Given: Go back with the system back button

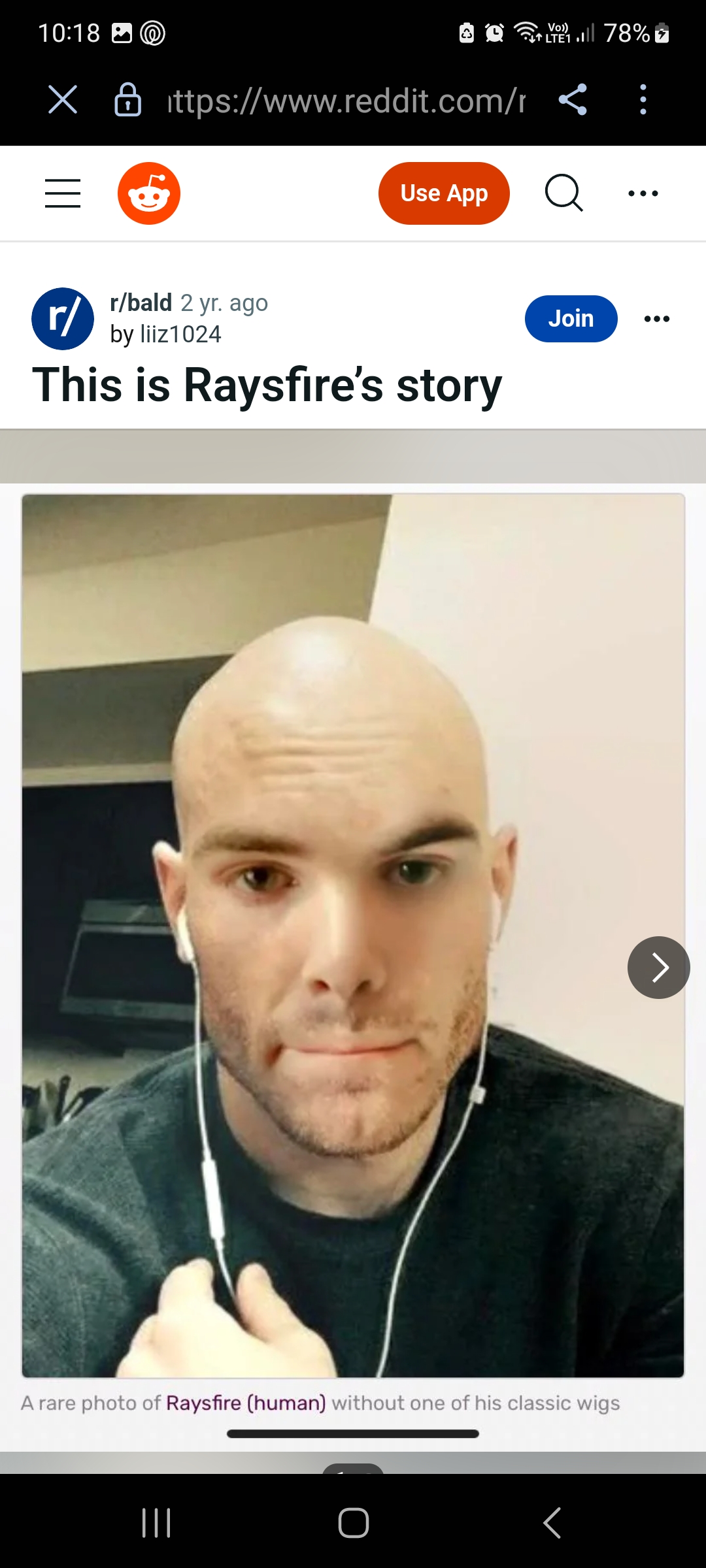Looking at the screenshot, I should tap(552, 1523).
